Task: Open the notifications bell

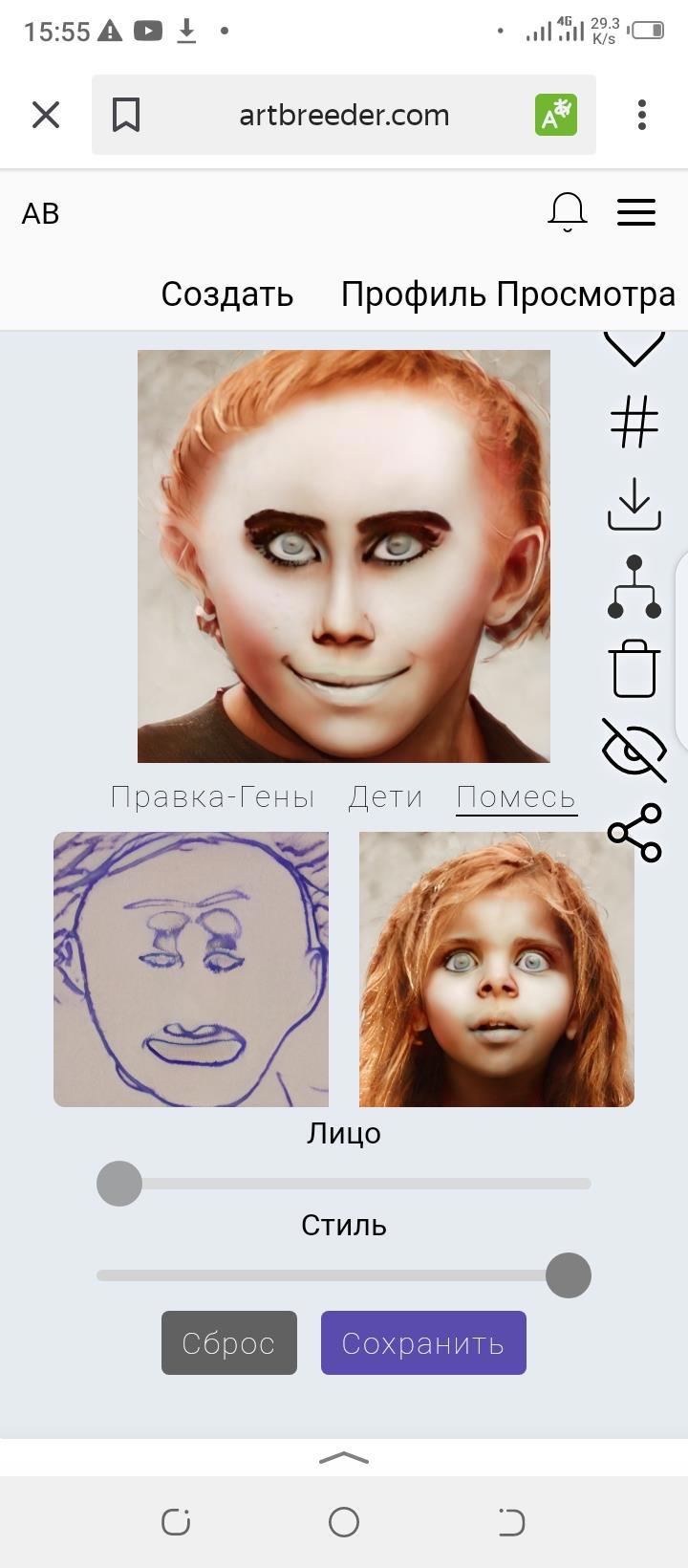Action: coord(567,211)
